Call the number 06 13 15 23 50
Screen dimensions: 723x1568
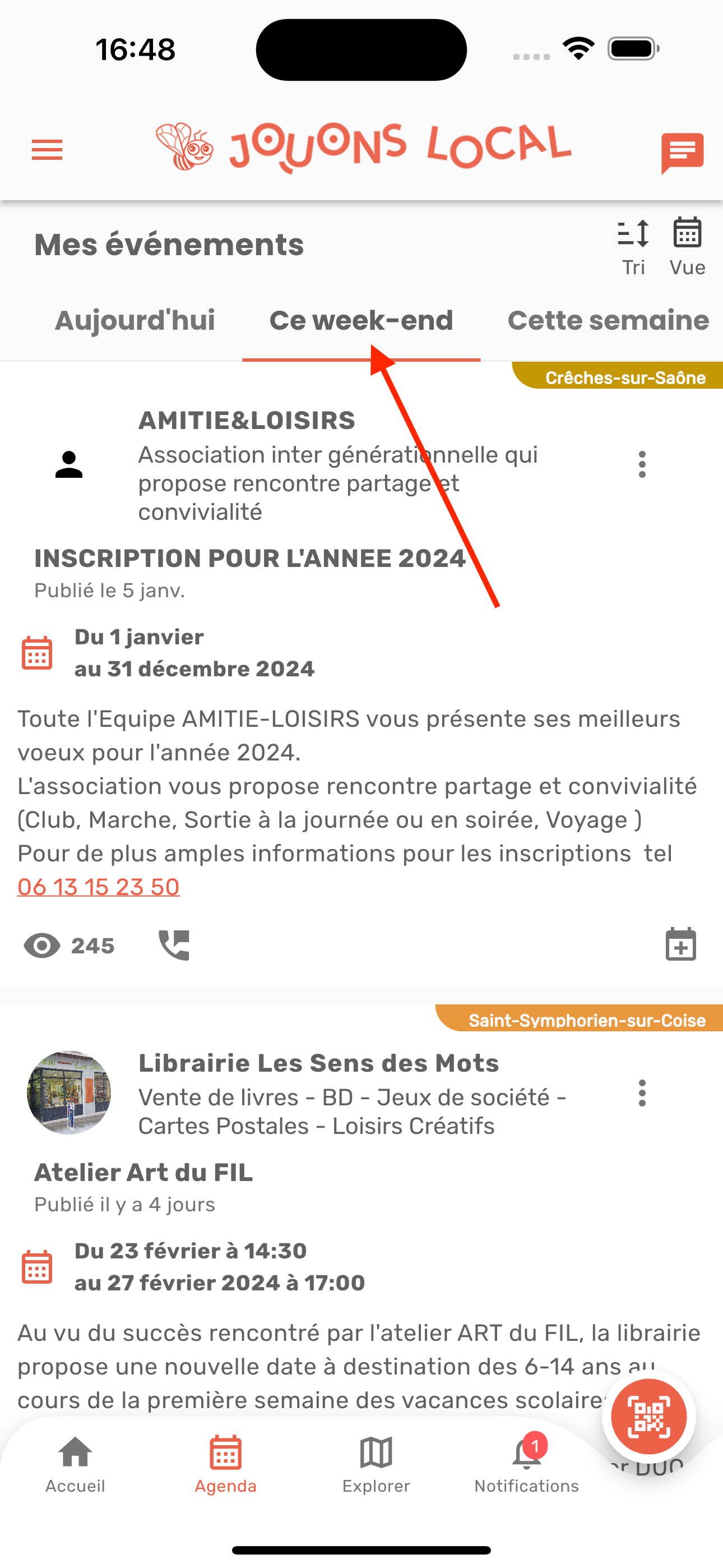pos(99,887)
